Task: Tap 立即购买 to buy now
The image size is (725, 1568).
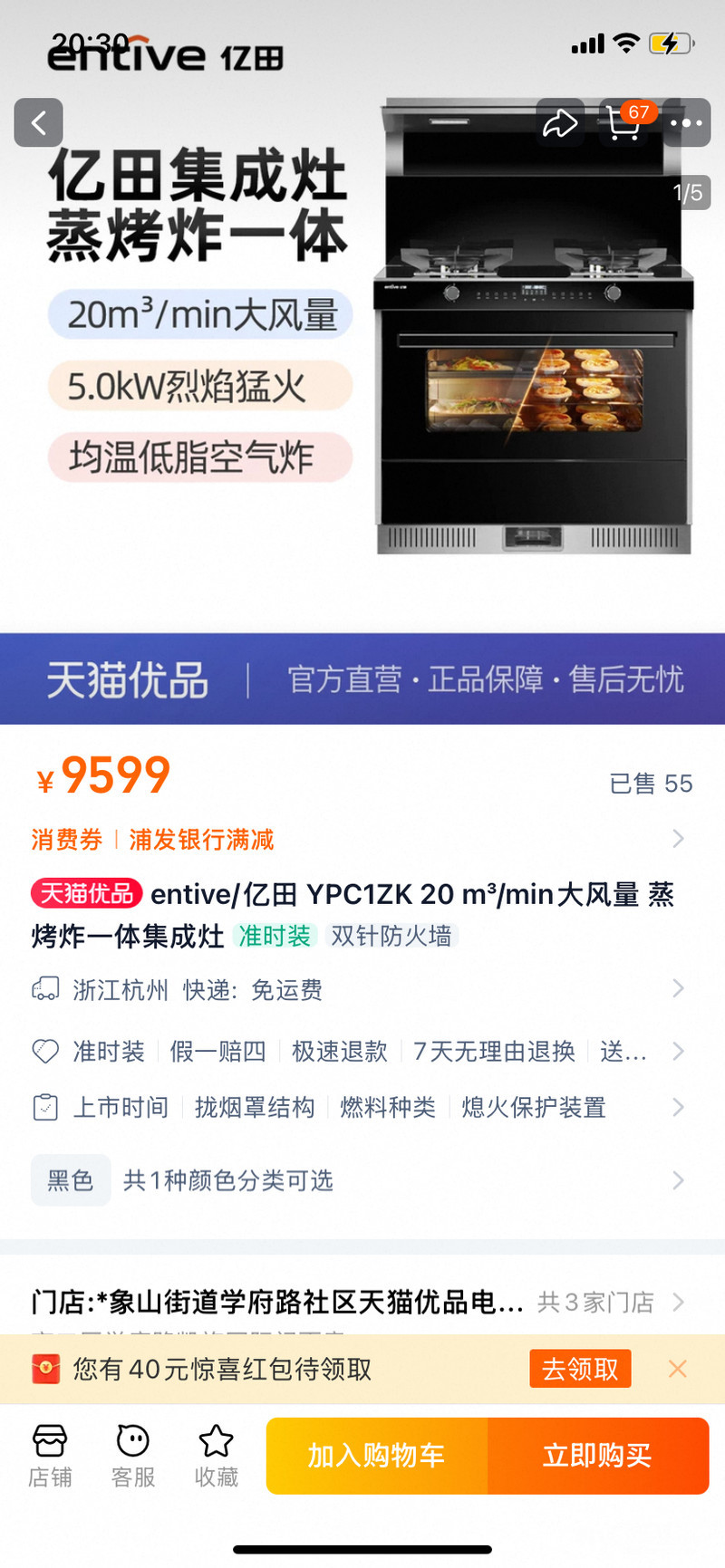Action: [598, 1456]
